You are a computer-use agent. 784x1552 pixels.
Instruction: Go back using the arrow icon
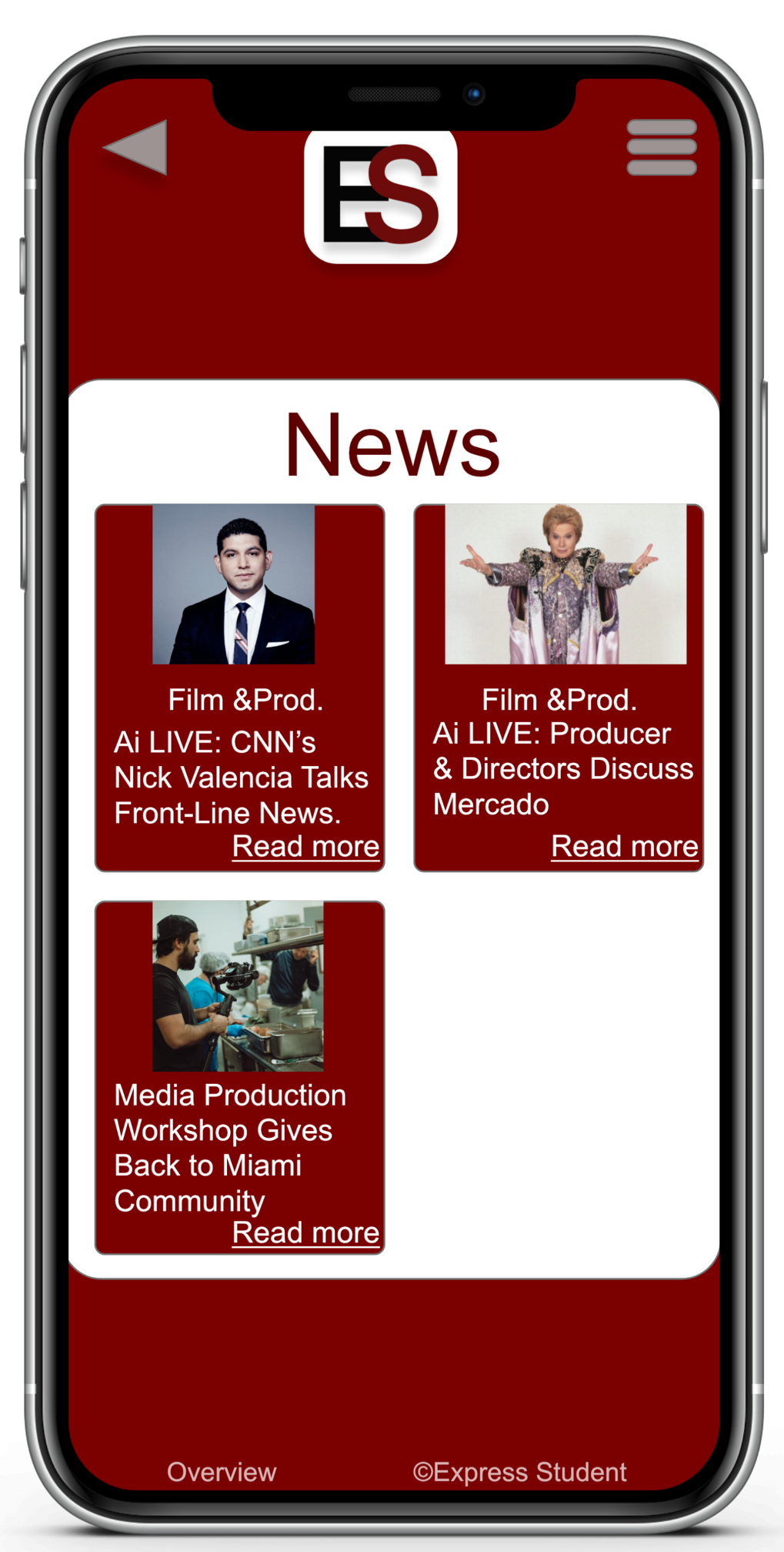[x=137, y=146]
